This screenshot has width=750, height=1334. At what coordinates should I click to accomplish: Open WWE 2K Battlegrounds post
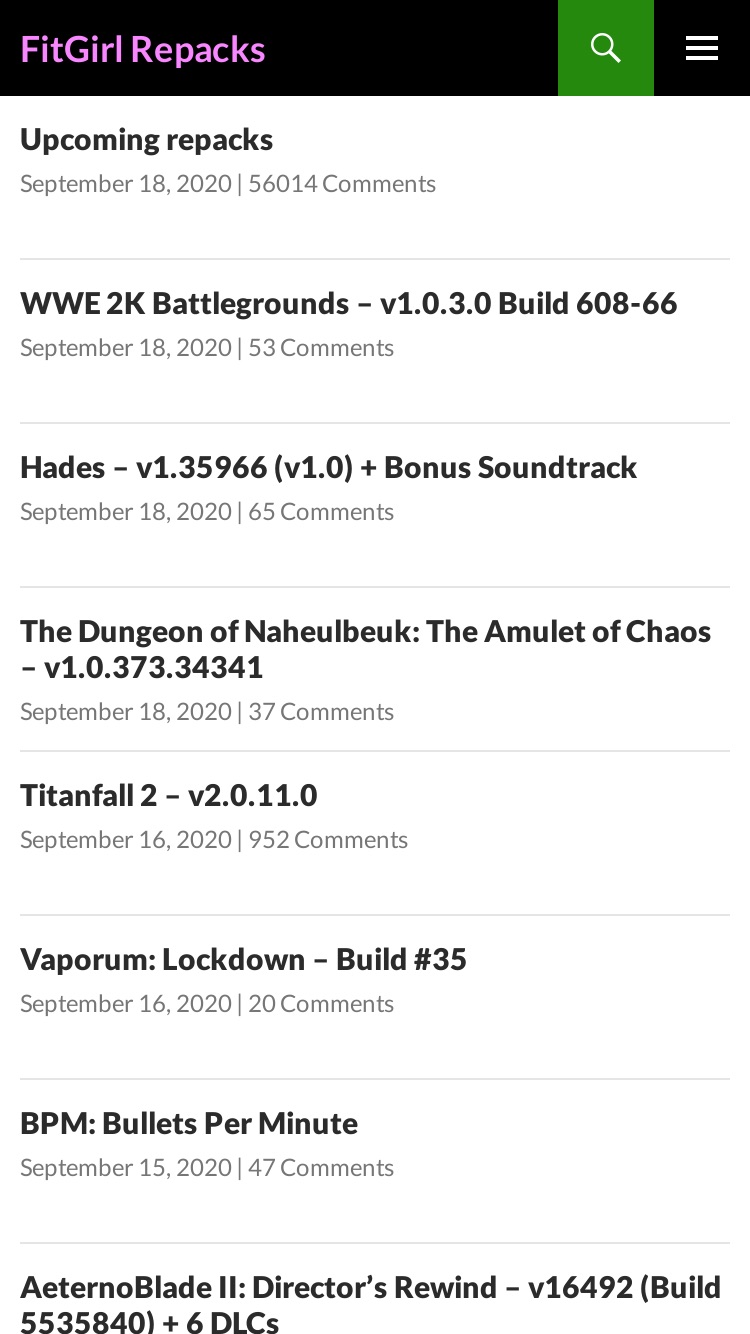(x=349, y=303)
